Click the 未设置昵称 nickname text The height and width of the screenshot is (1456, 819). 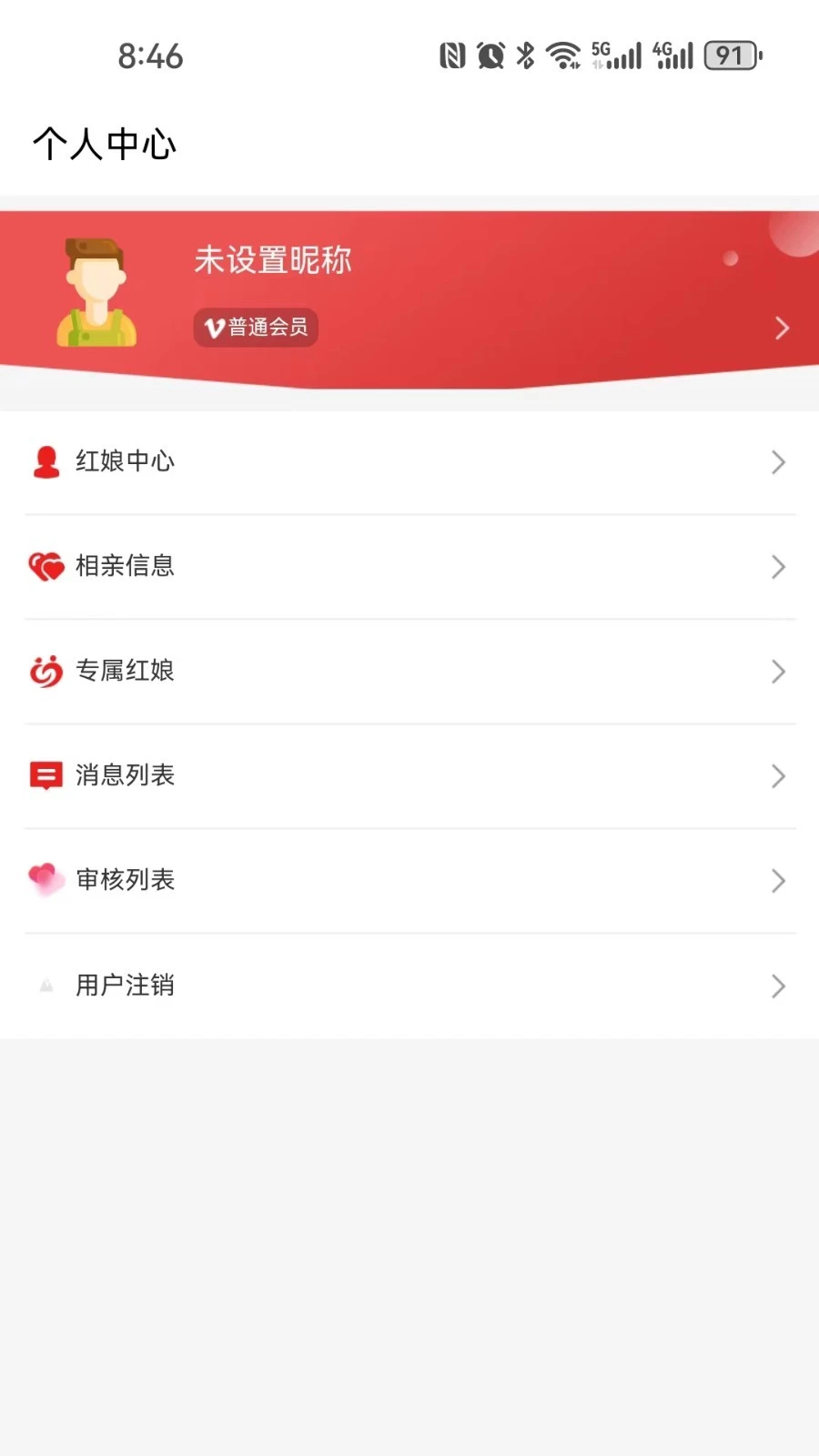click(273, 260)
